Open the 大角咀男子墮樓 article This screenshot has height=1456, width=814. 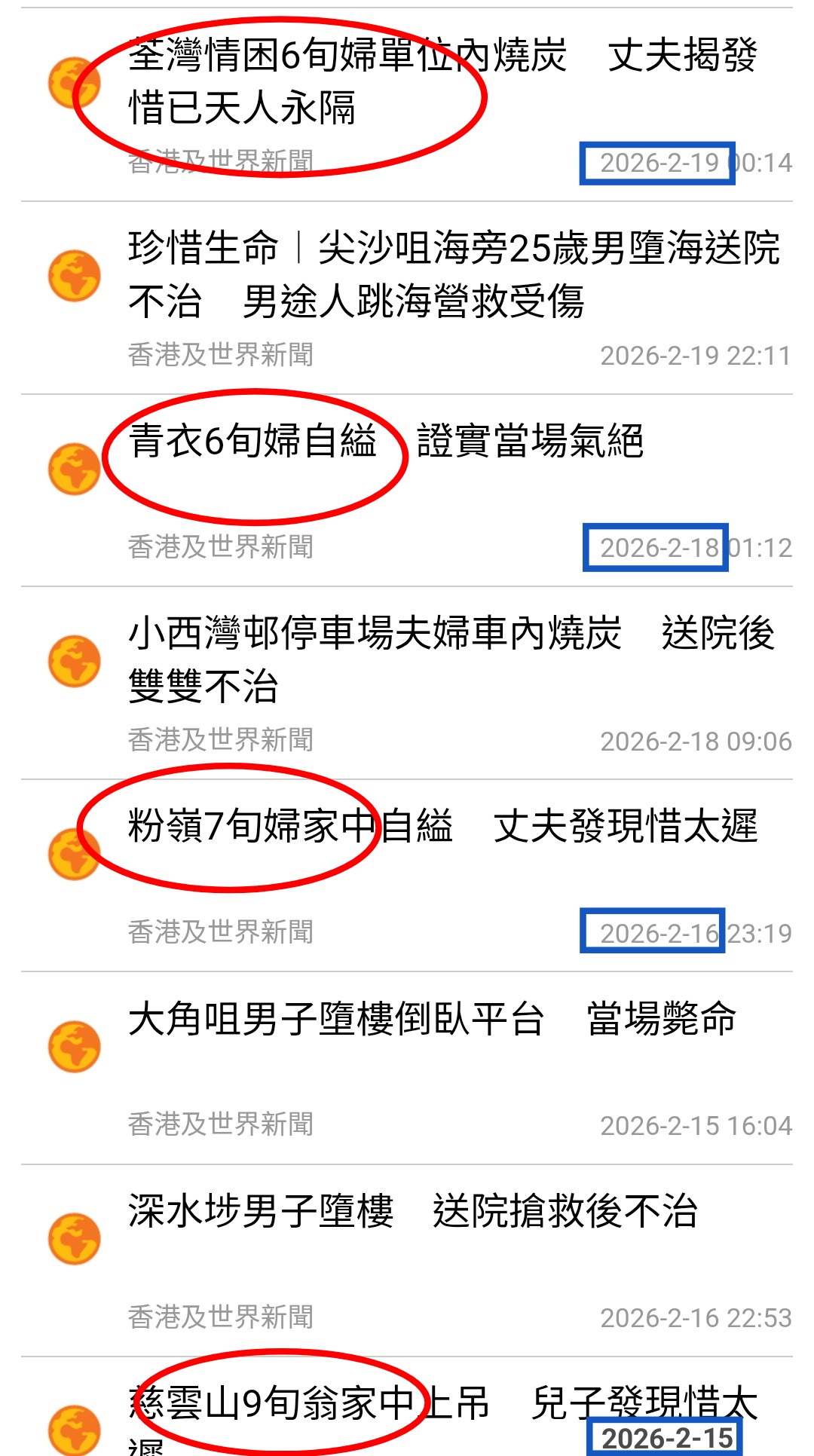tap(433, 1019)
